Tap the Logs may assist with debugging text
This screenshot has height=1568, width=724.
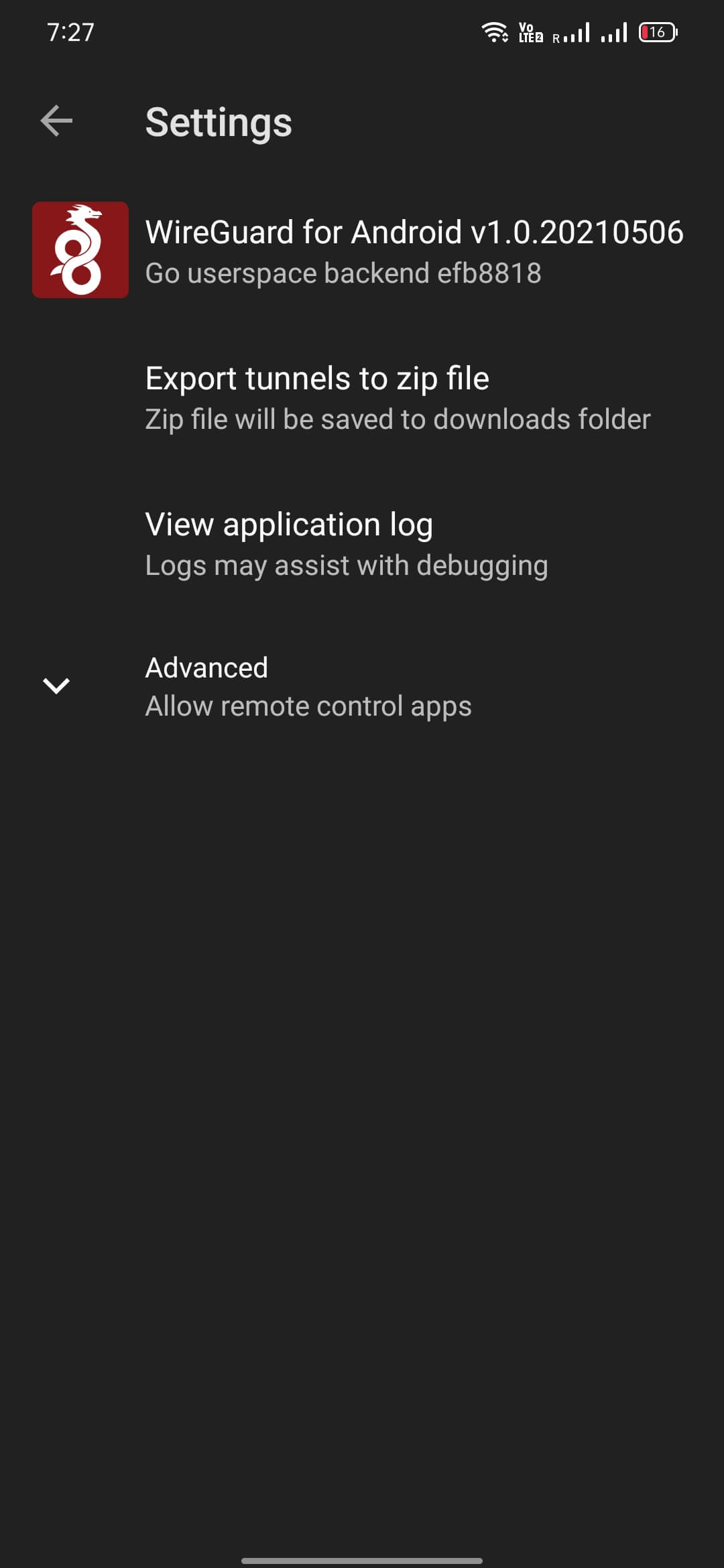pos(346,565)
